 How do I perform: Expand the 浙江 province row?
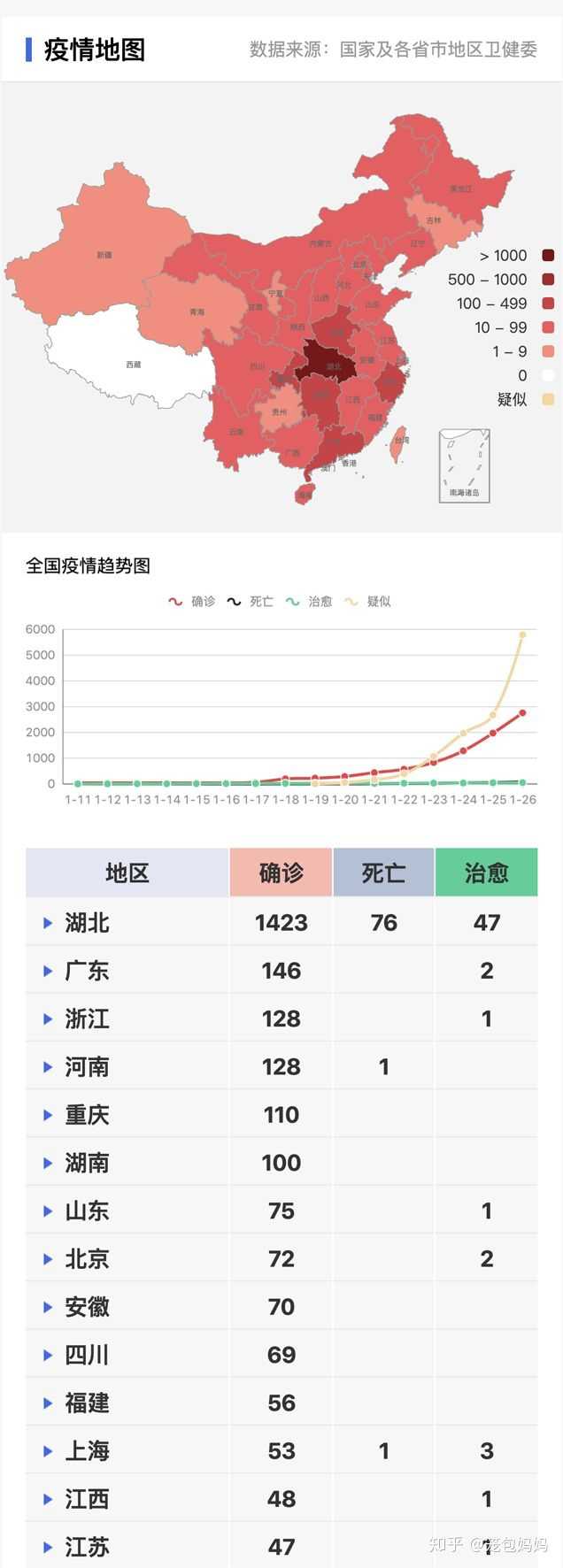[49, 1018]
